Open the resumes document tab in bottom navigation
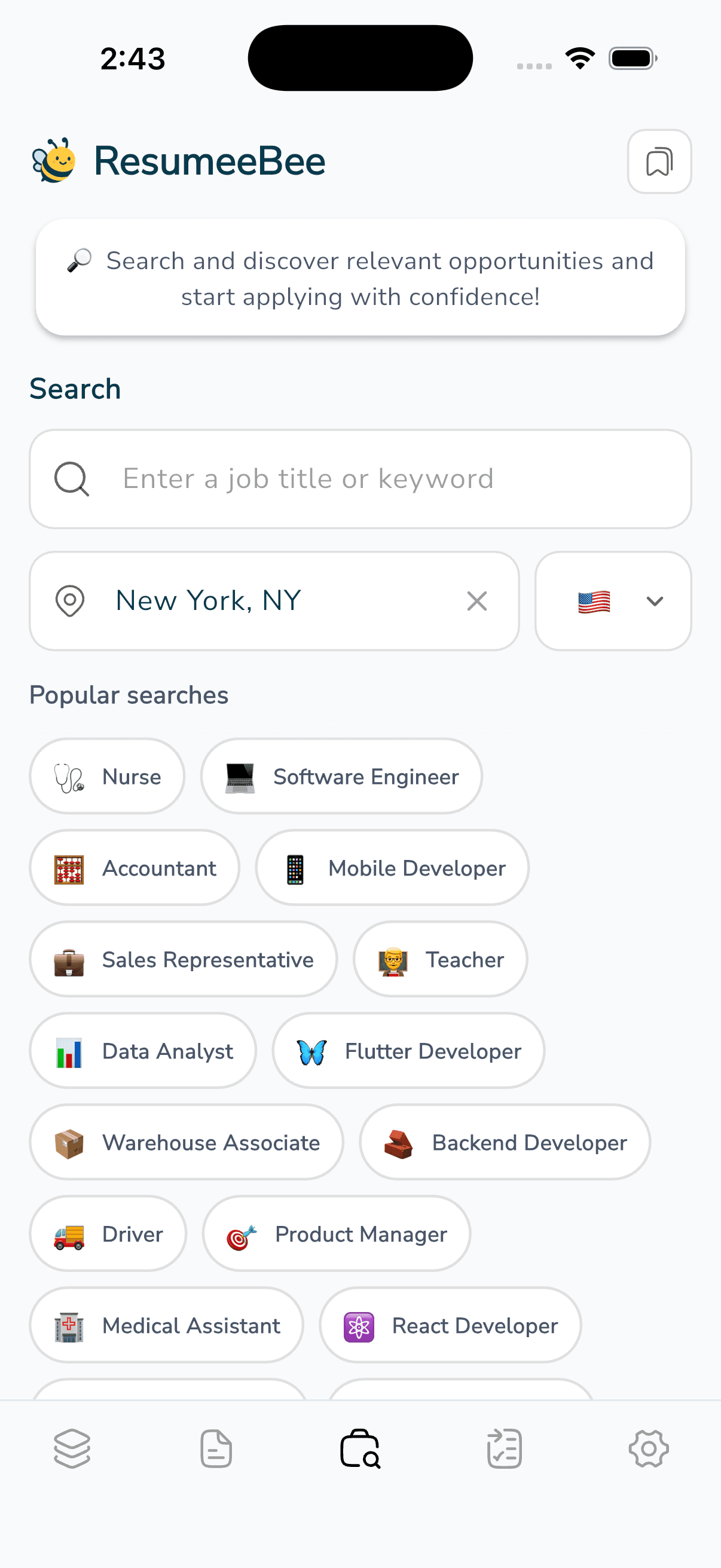721x1568 pixels. coord(216,1448)
